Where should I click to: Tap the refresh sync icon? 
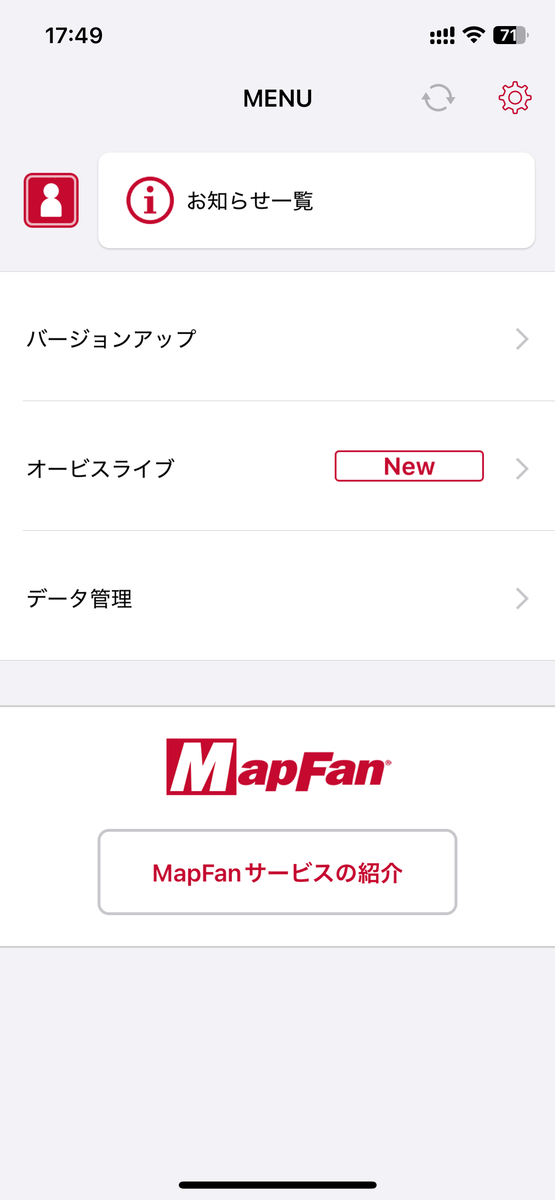click(438, 98)
